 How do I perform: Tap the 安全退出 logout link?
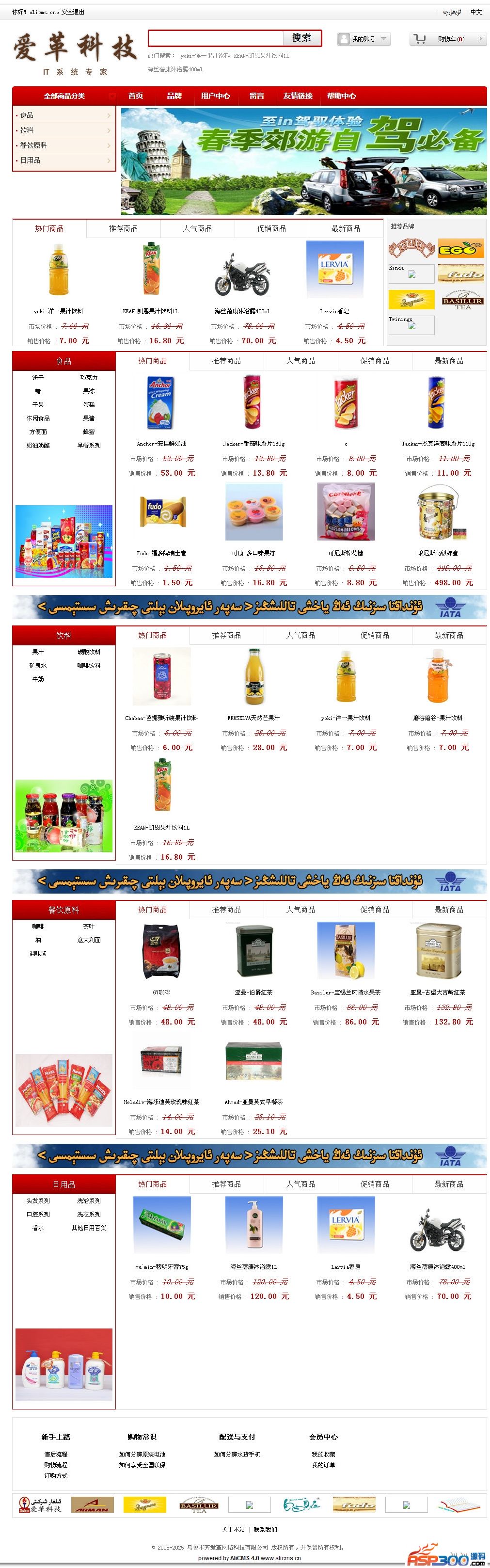tap(73, 12)
